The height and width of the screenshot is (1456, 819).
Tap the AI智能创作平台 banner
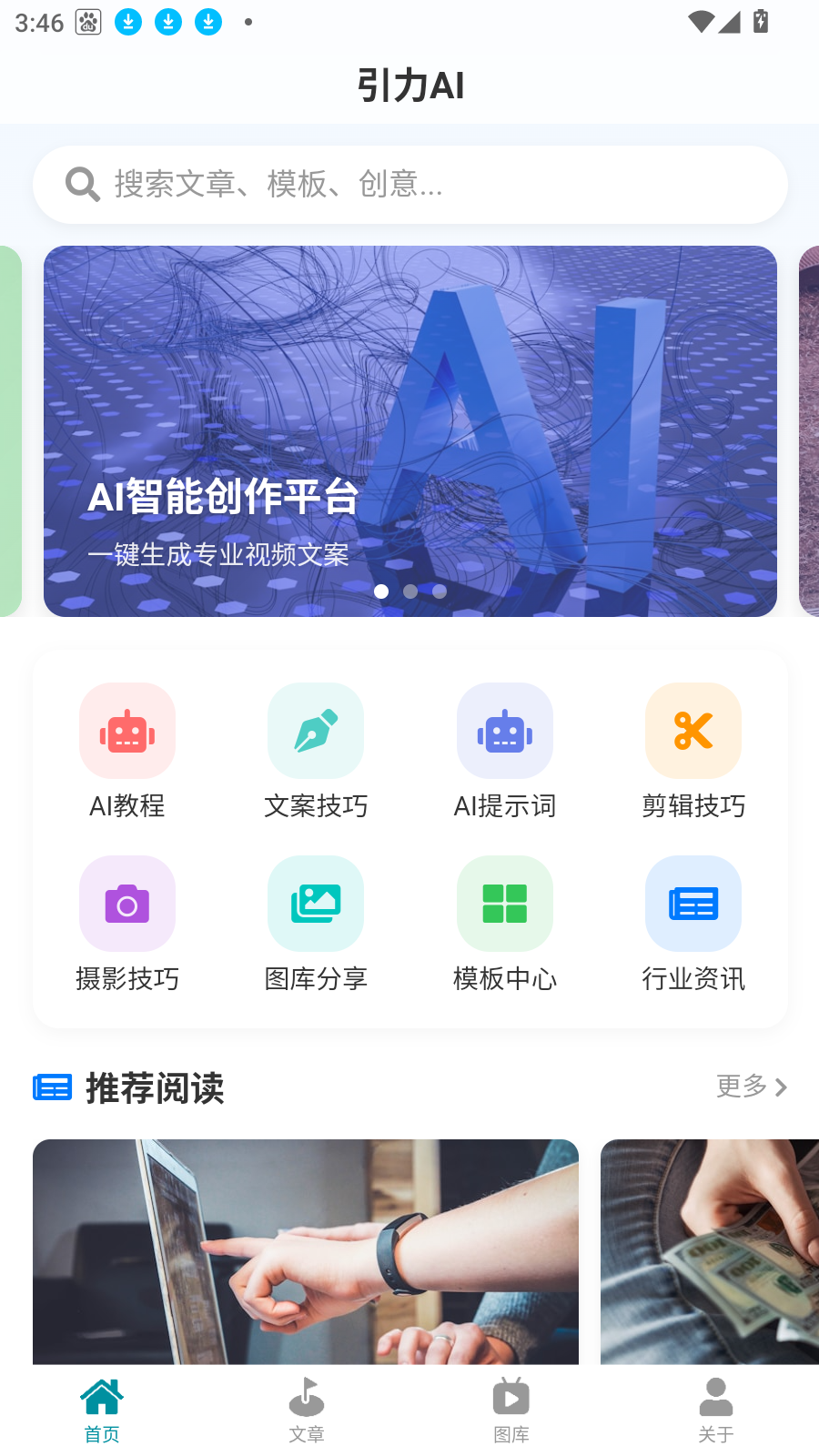409,430
